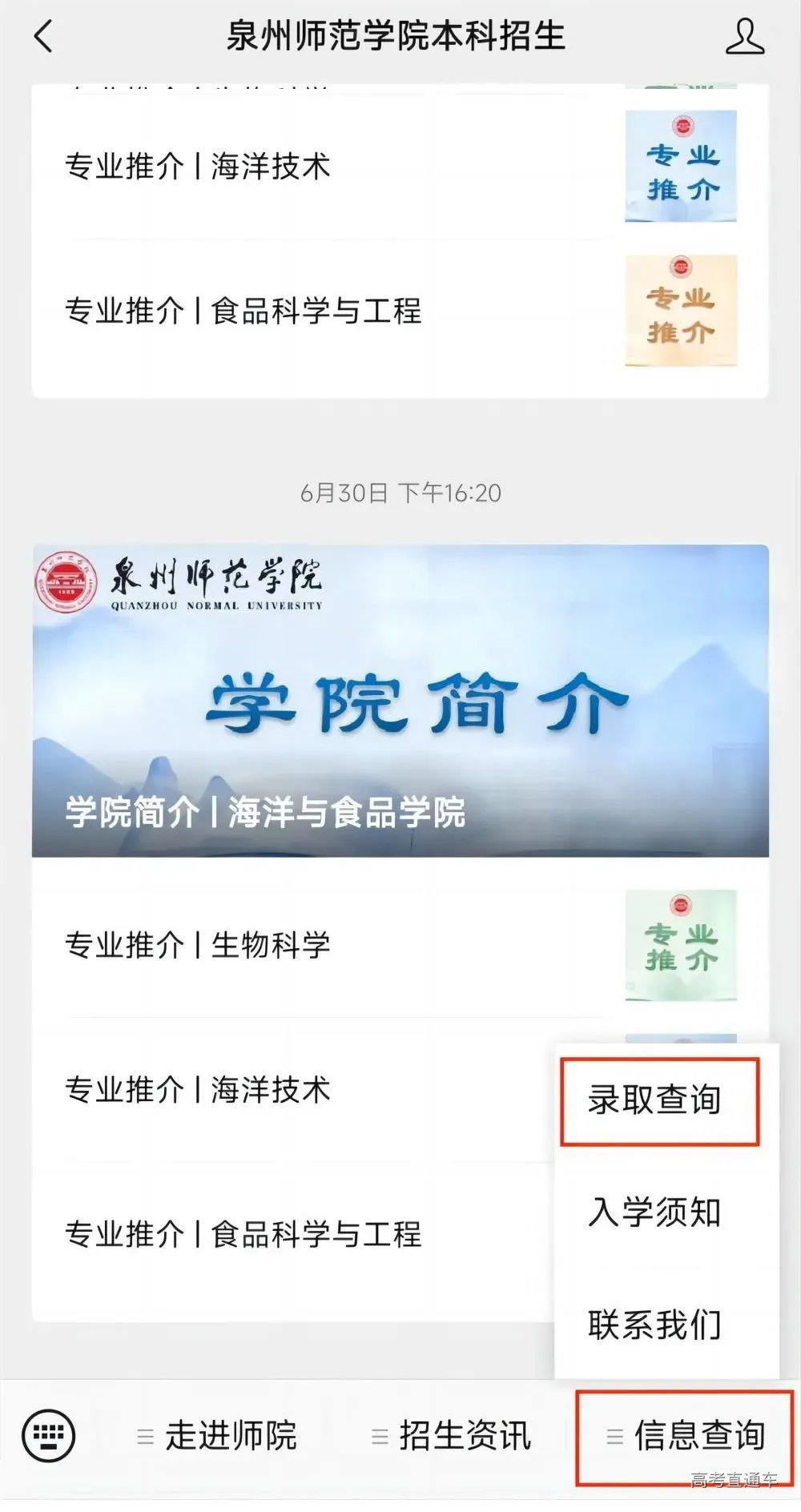801x1512 pixels.
Task: Open the 走进师院 menu tab
Action: click(x=231, y=1438)
